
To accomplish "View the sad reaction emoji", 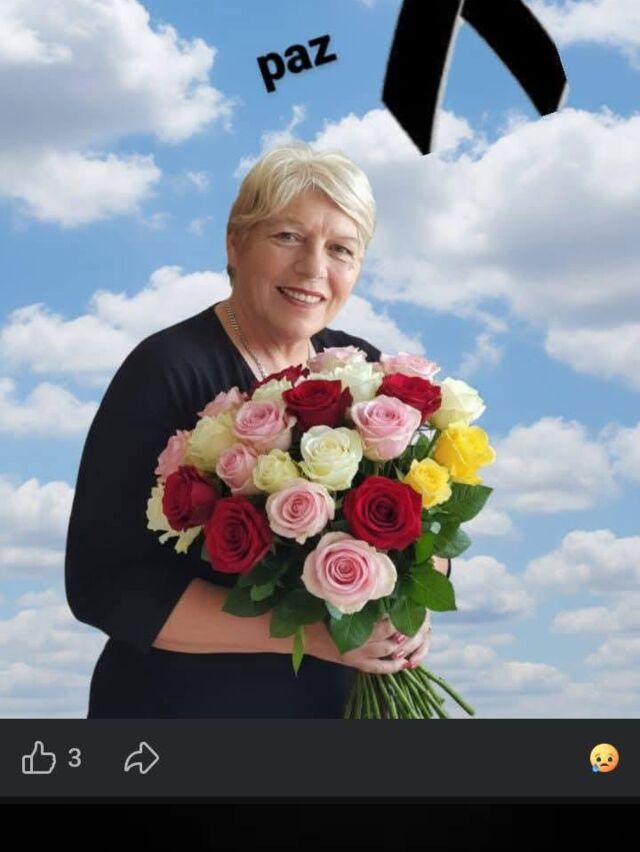I will [x=603, y=758].
